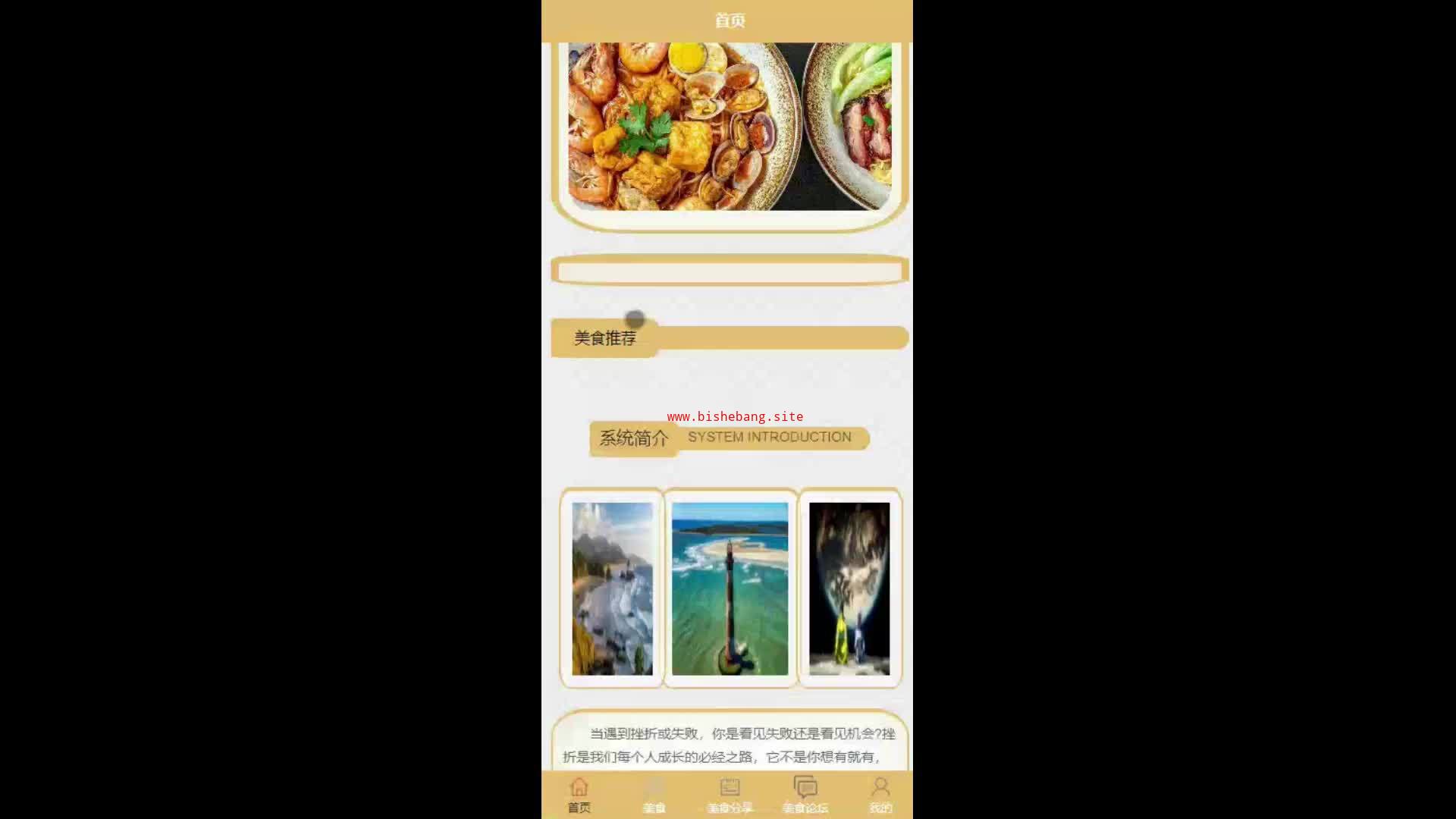Open the 美食论坛 tab
The image size is (1456, 819).
(805, 795)
